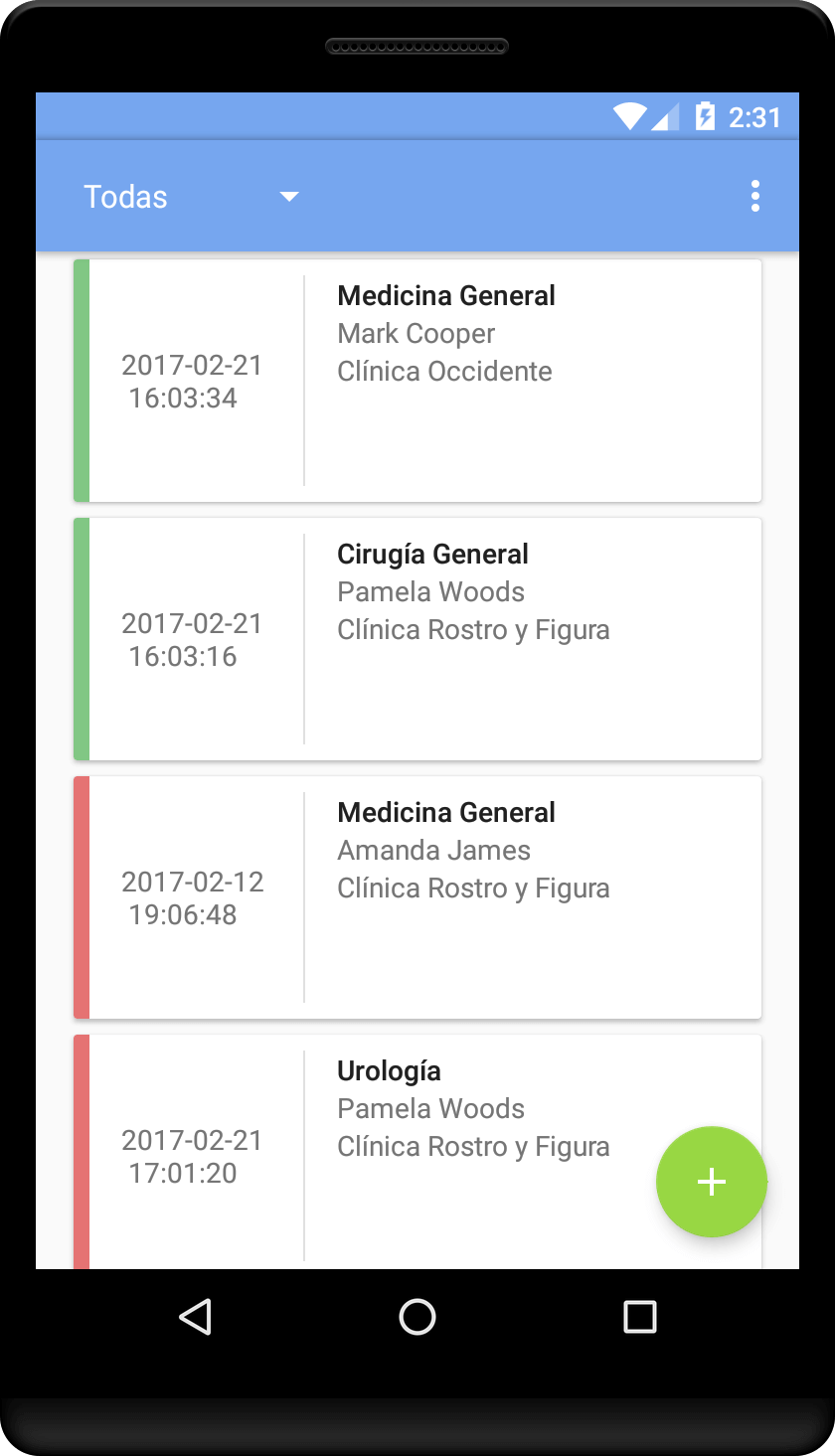Tap Clínica Occidente on the first appointment
The image size is (835, 1456).
click(x=444, y=371)
